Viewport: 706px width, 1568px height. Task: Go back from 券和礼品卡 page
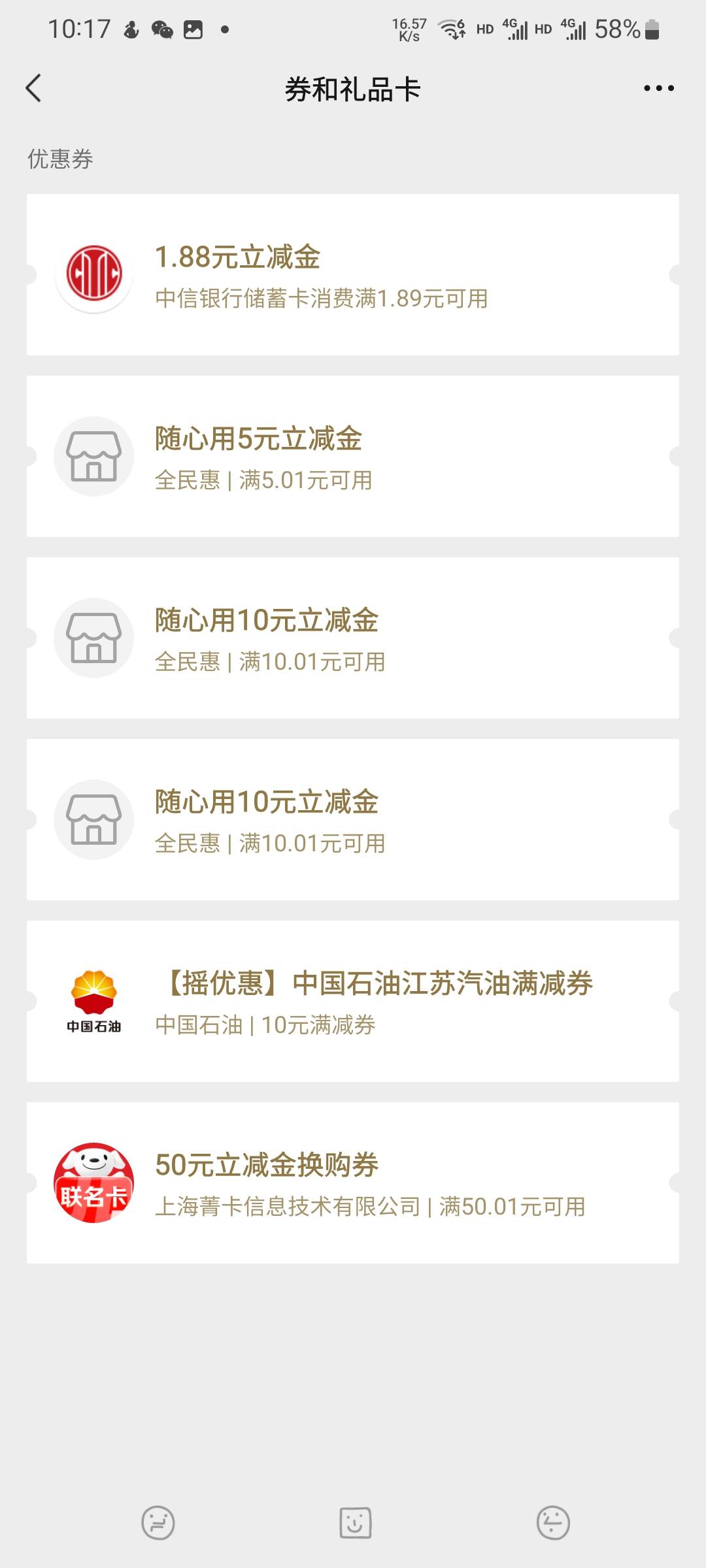(34, 88)
